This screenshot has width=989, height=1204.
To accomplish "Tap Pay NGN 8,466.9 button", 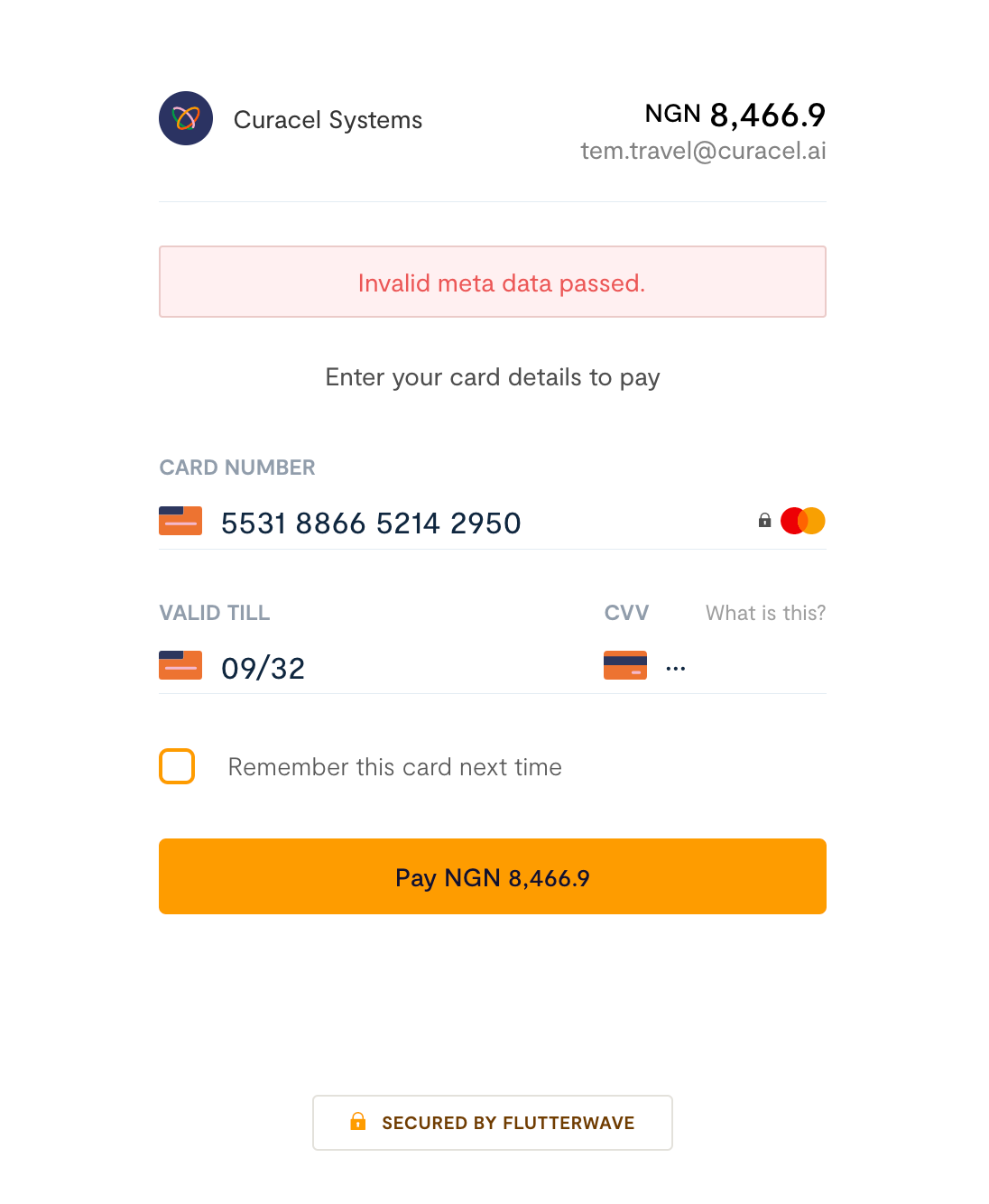I will (493, 876).
